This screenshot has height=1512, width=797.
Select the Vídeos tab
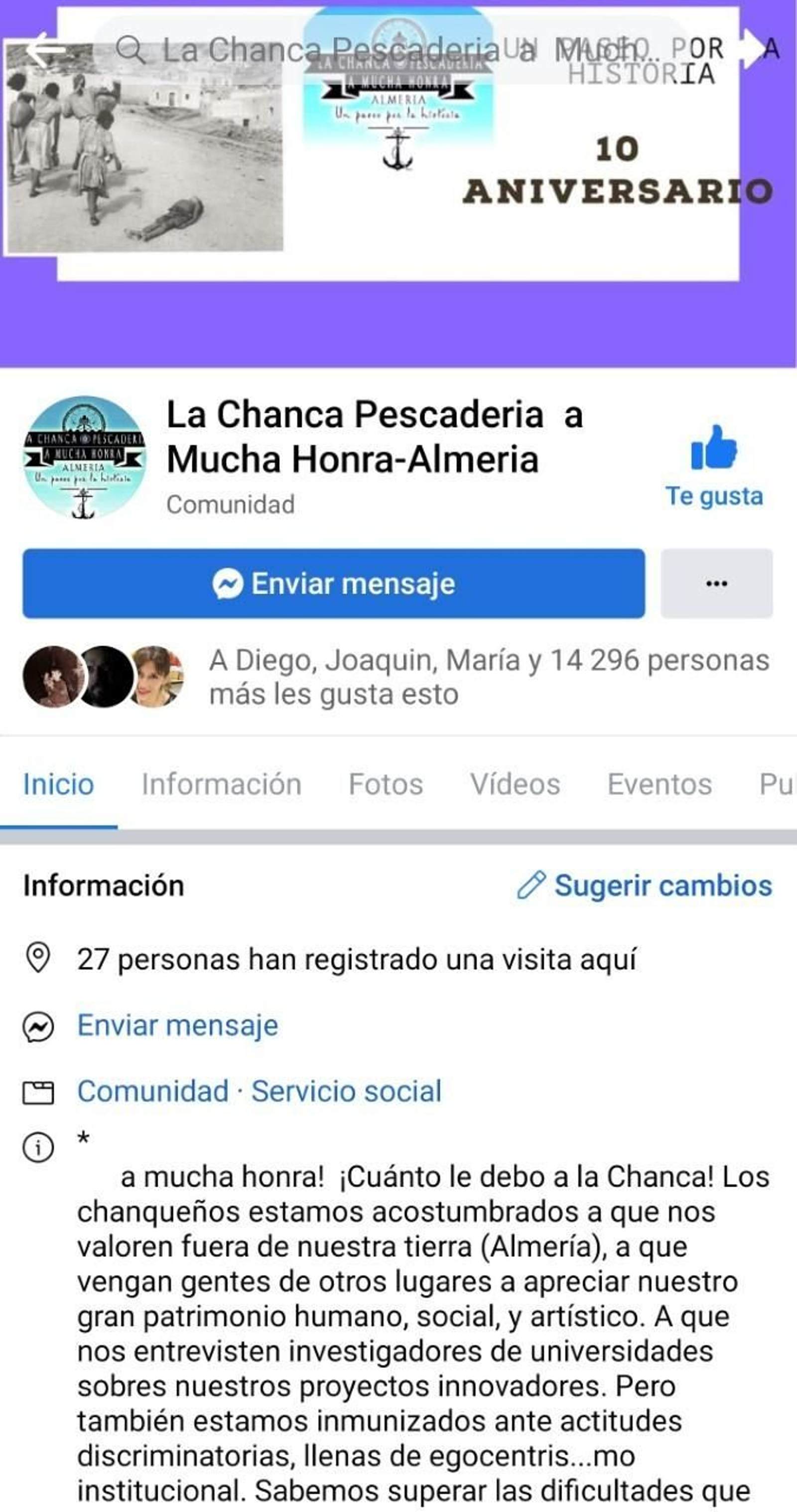coord(515,784)
